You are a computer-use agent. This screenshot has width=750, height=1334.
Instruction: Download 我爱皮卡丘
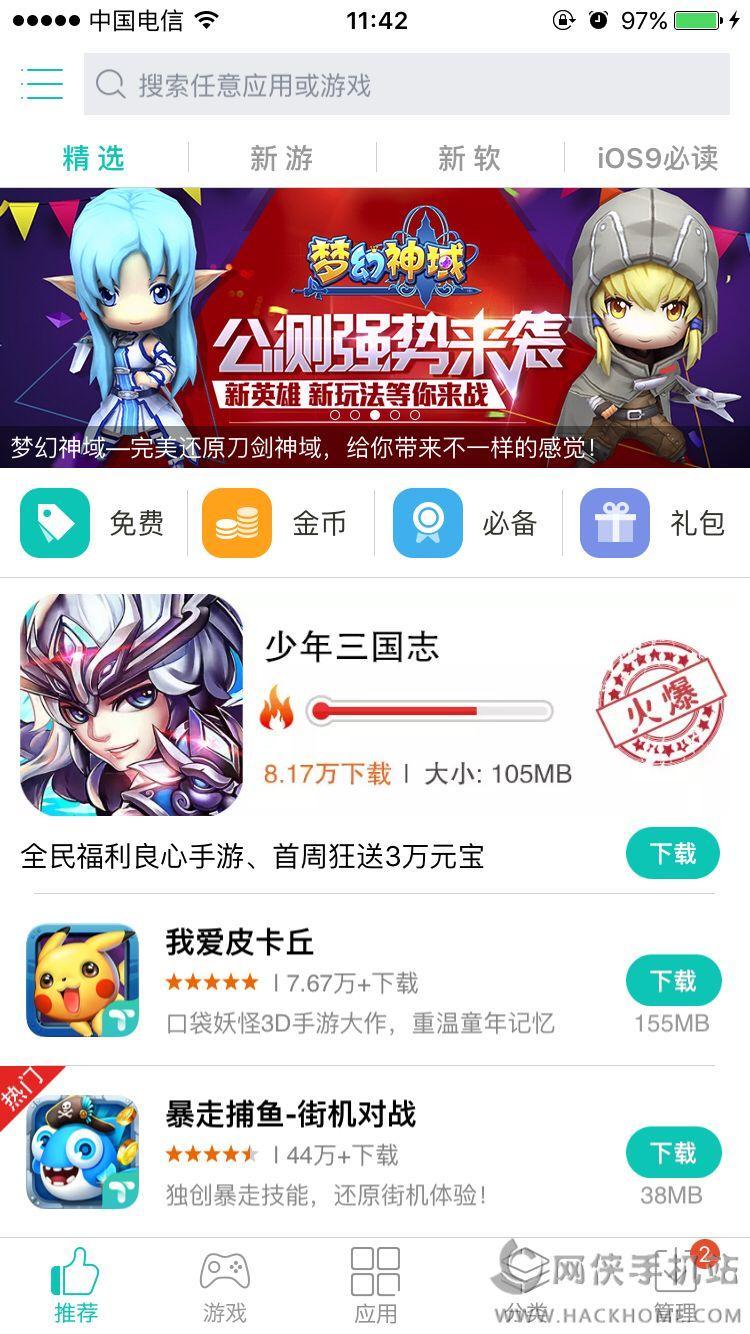[673, 982]
